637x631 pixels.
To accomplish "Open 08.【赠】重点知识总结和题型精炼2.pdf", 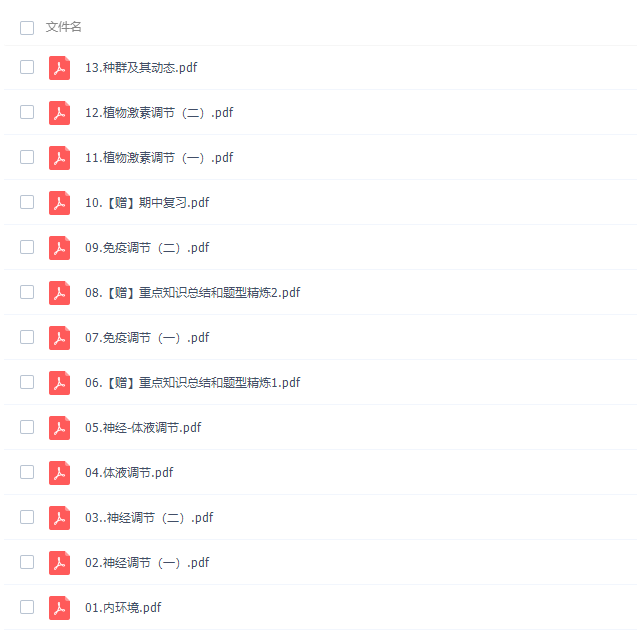I will coord(192,293).
